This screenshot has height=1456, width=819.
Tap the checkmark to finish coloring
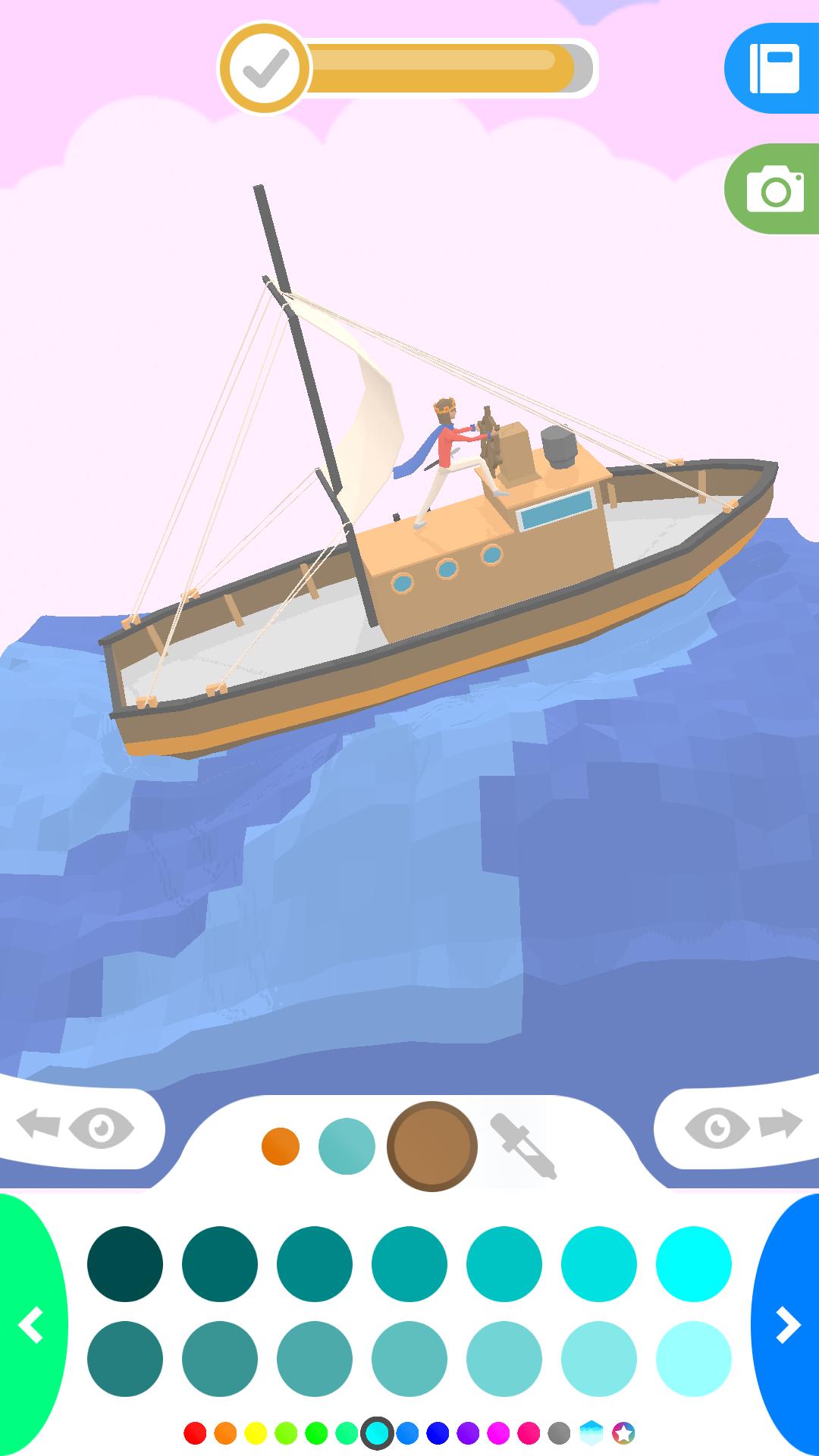point(265,68)
